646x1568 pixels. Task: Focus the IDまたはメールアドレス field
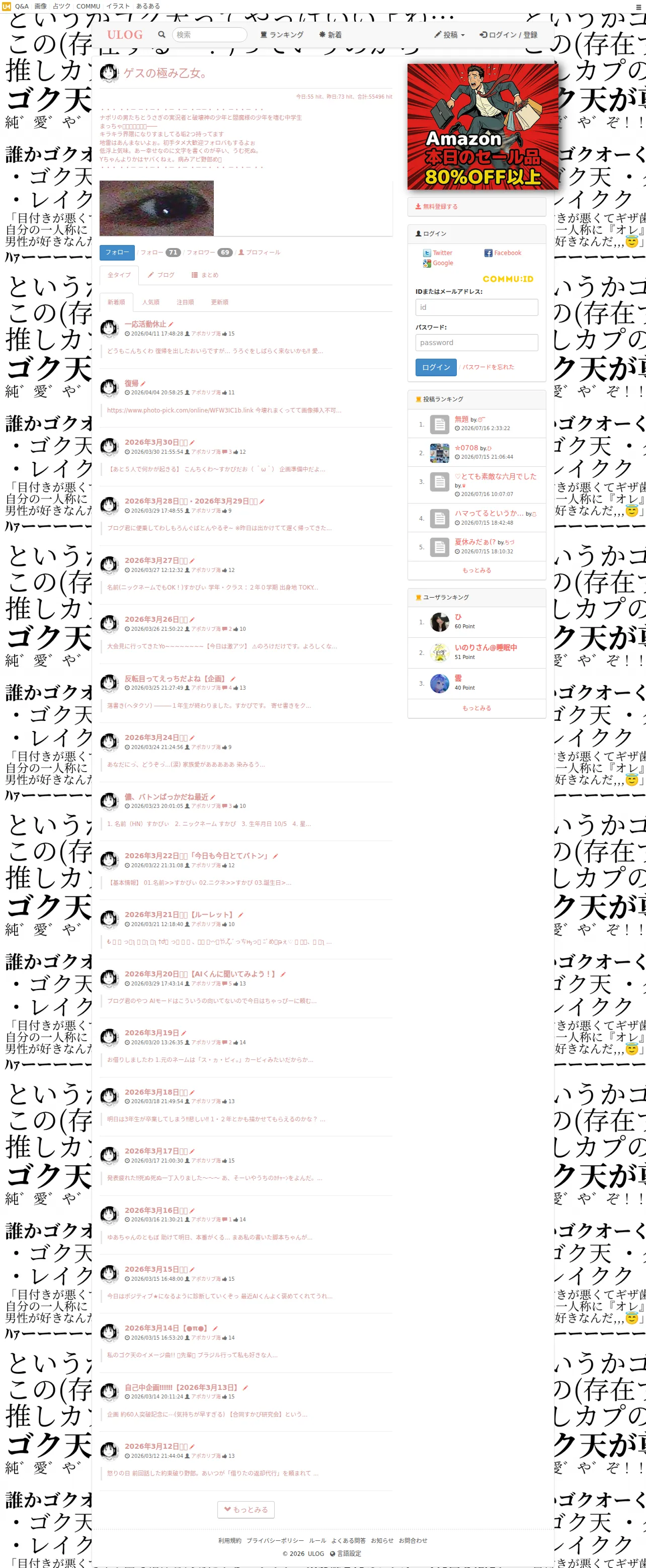tap(476, 307)
